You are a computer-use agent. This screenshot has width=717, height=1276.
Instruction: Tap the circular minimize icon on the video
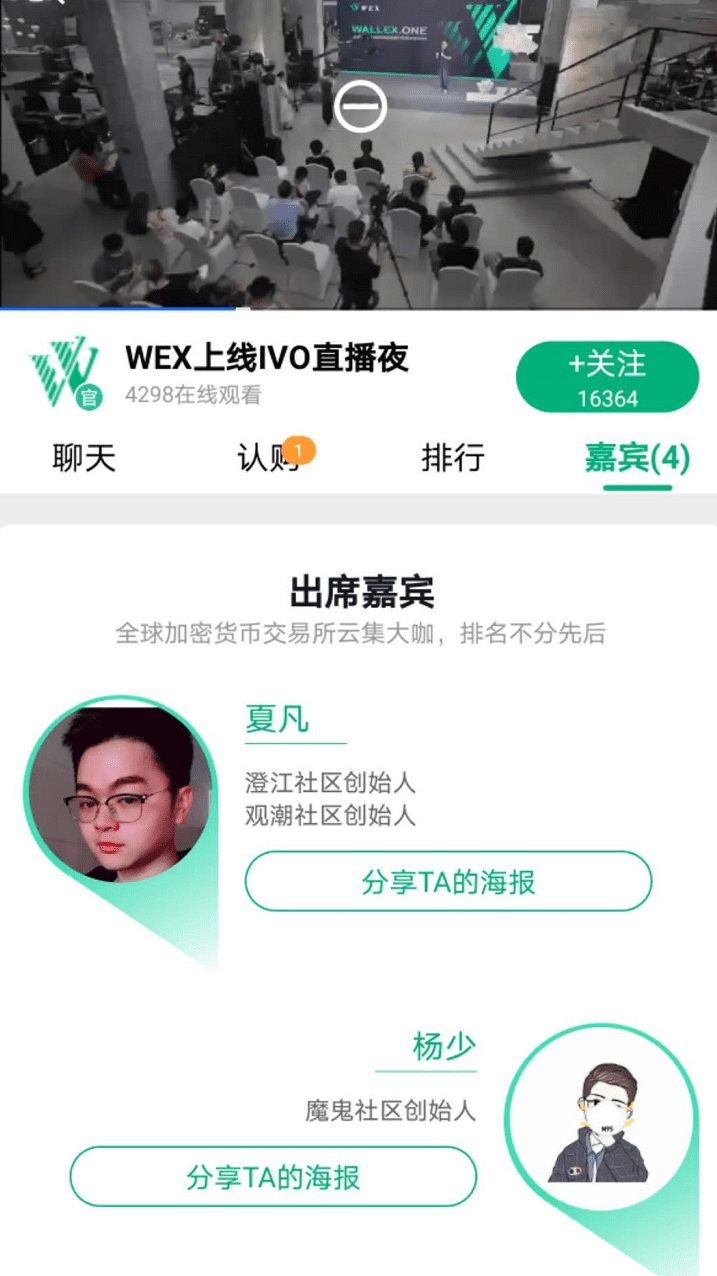click(x=360, y=106)
